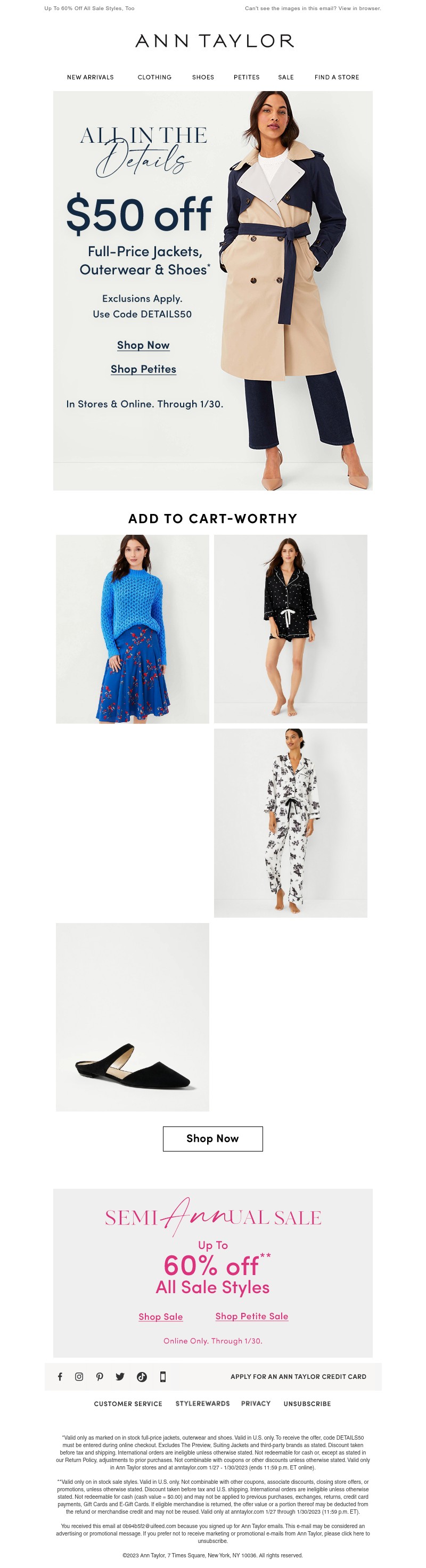Screen dimensions: 426x1568
Task: View the black polka dot pajama set
Action: [x=290, y=629]
